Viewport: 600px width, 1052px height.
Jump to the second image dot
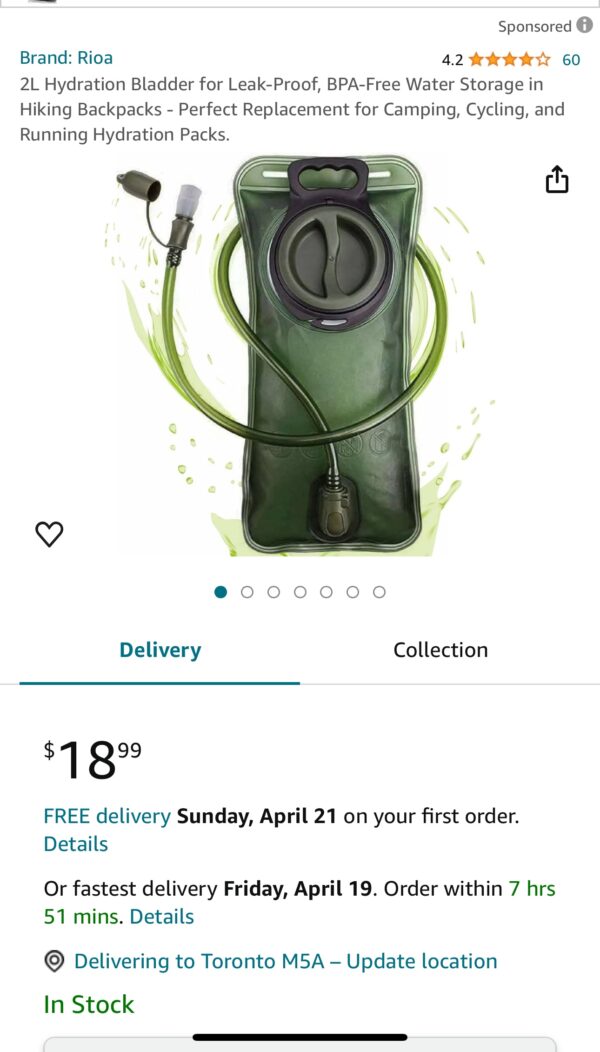(x=247, y=592)
